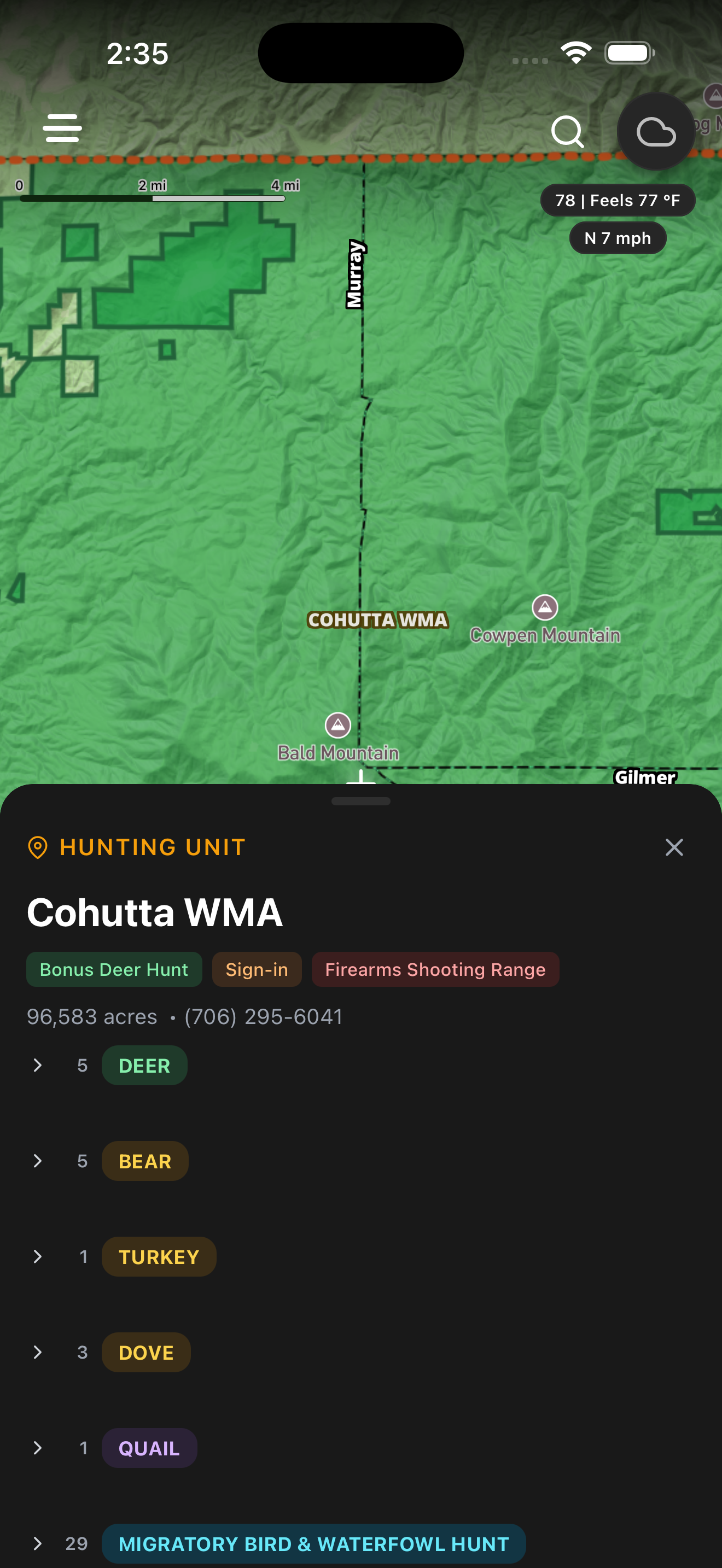Expand the QUAIL hunts section
Screen dimensions: 722x1568
pos(38,1448)
